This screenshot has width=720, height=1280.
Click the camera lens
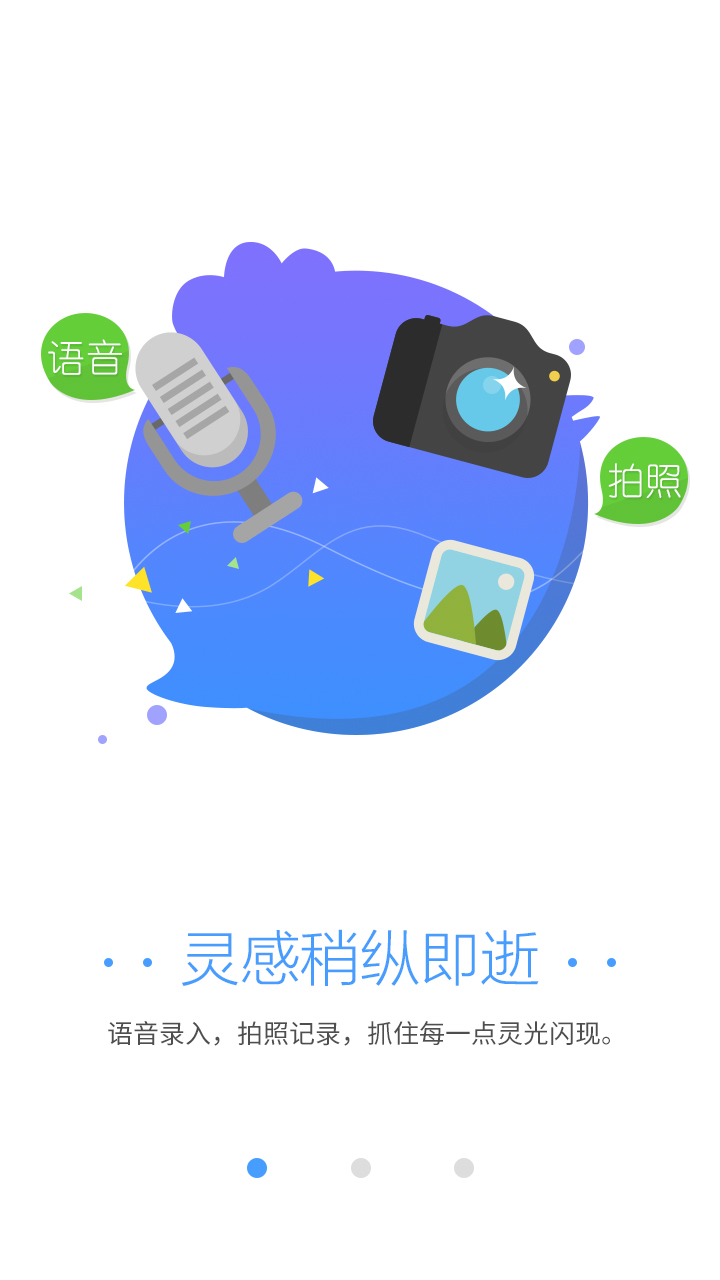click(487, 400)
